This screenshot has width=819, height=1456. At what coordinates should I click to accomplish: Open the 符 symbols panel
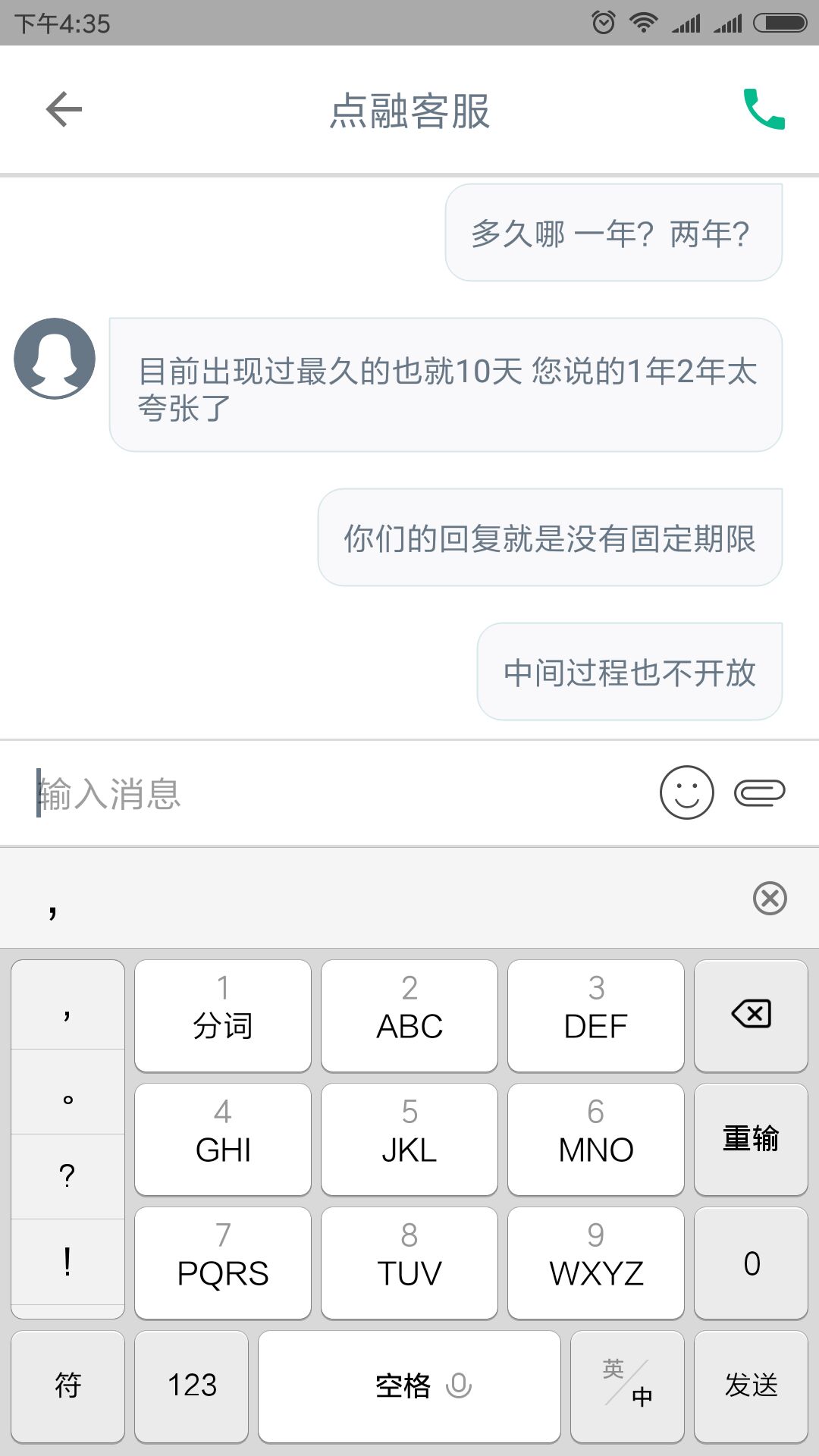(67, 1386)
